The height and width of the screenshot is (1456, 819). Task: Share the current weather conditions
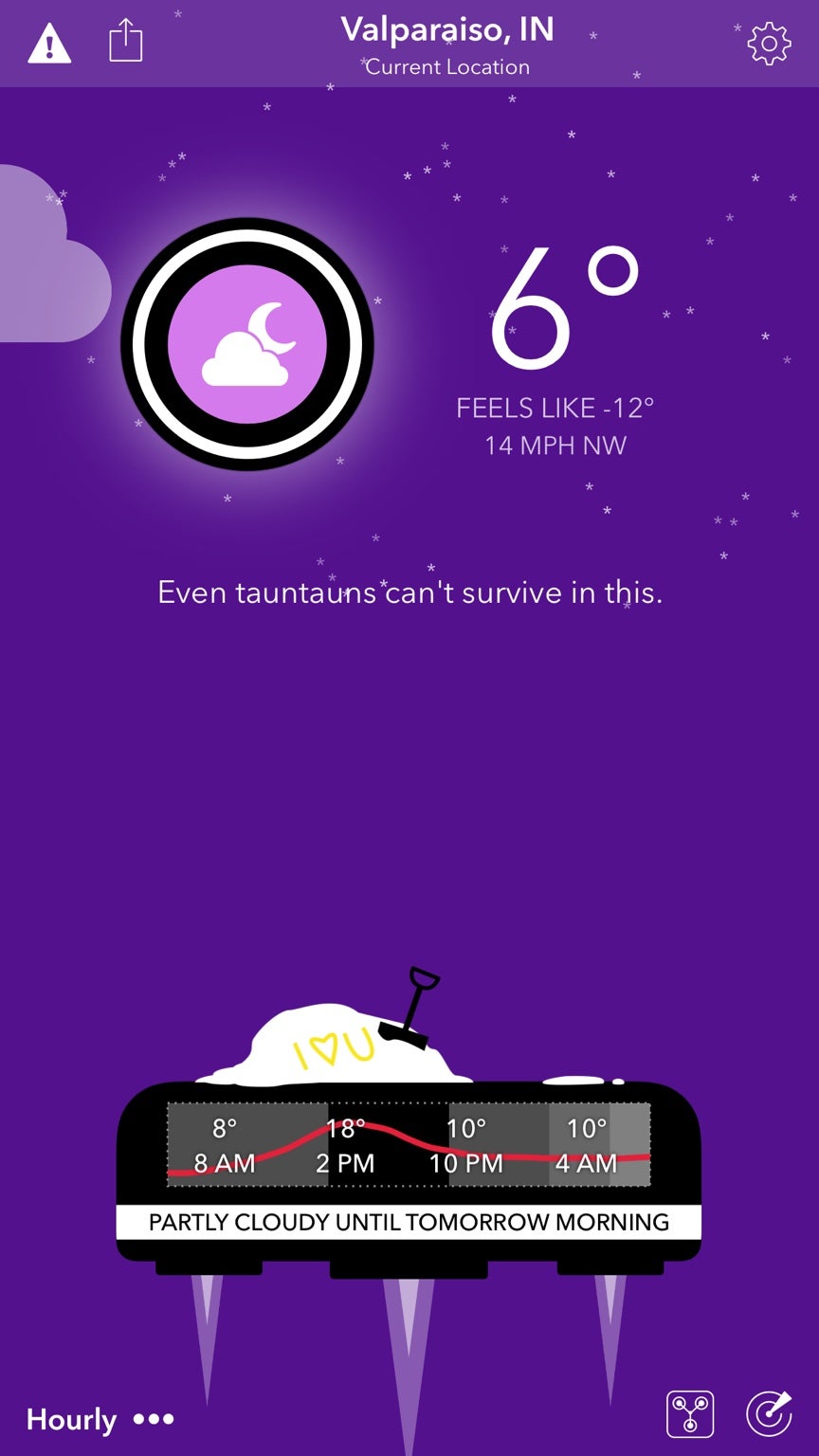[126, 43]
